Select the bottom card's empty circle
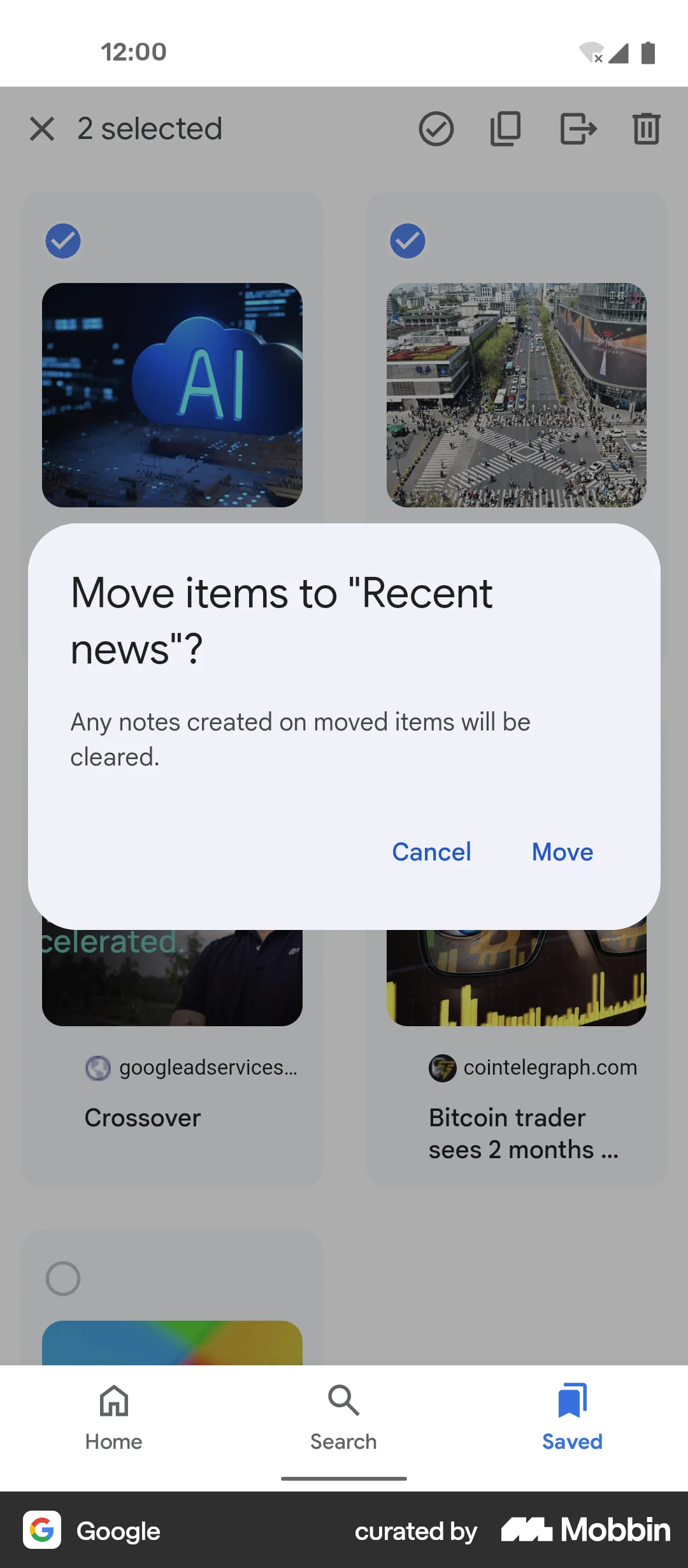Viewport: 688px width, 1568px height. (x=62, y=1279)
